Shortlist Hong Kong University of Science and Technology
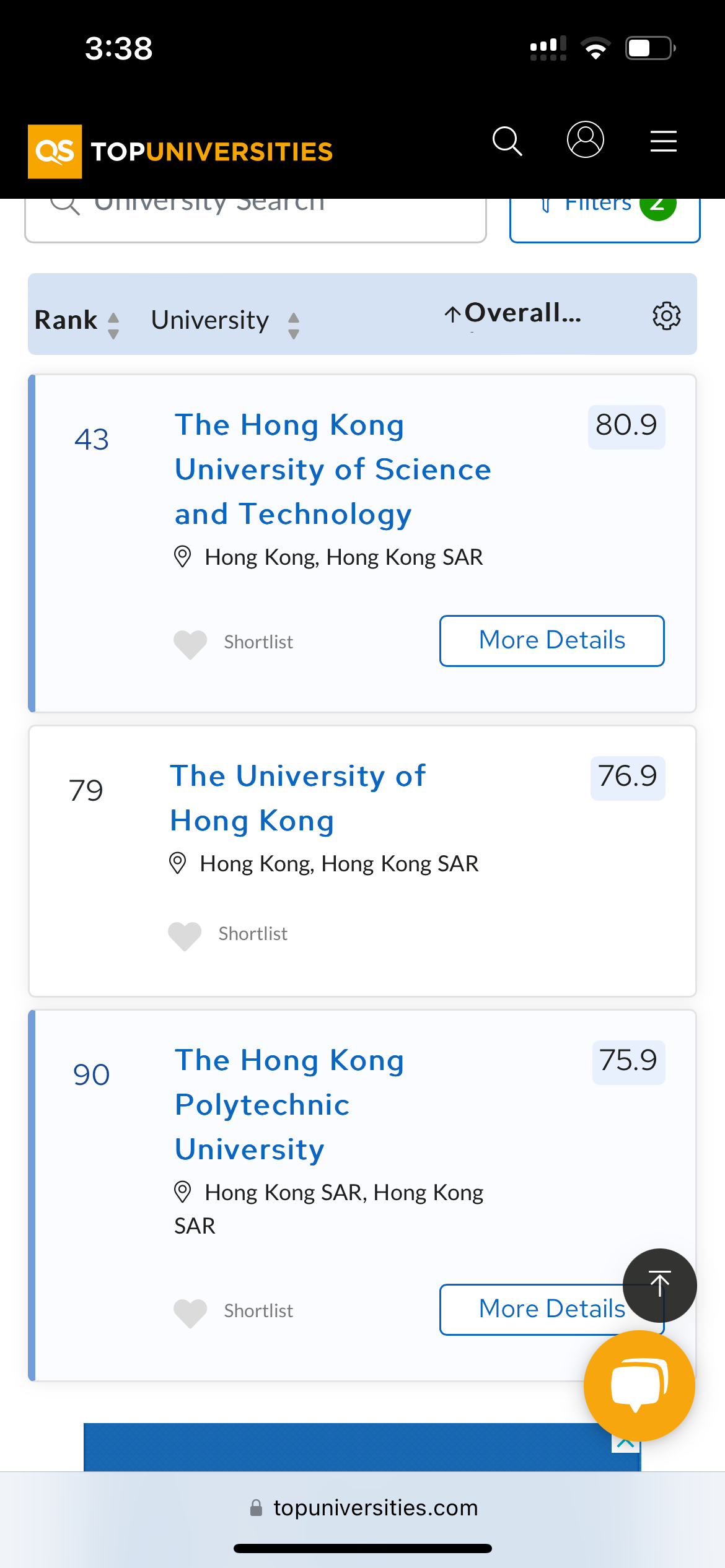Image resolution: width=725 pixels, height=1568 pixels. 233,643
